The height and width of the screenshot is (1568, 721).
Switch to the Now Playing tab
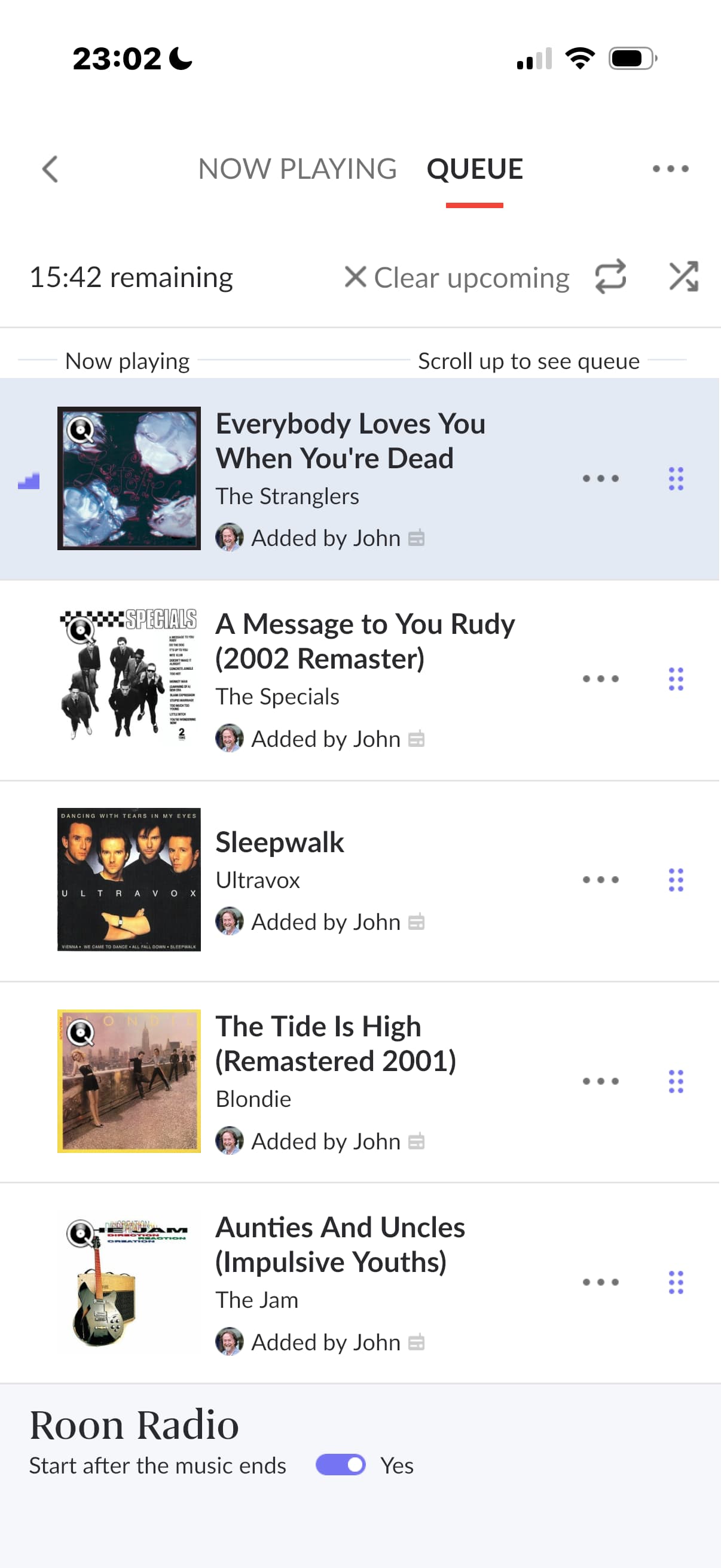pos(297,169)
